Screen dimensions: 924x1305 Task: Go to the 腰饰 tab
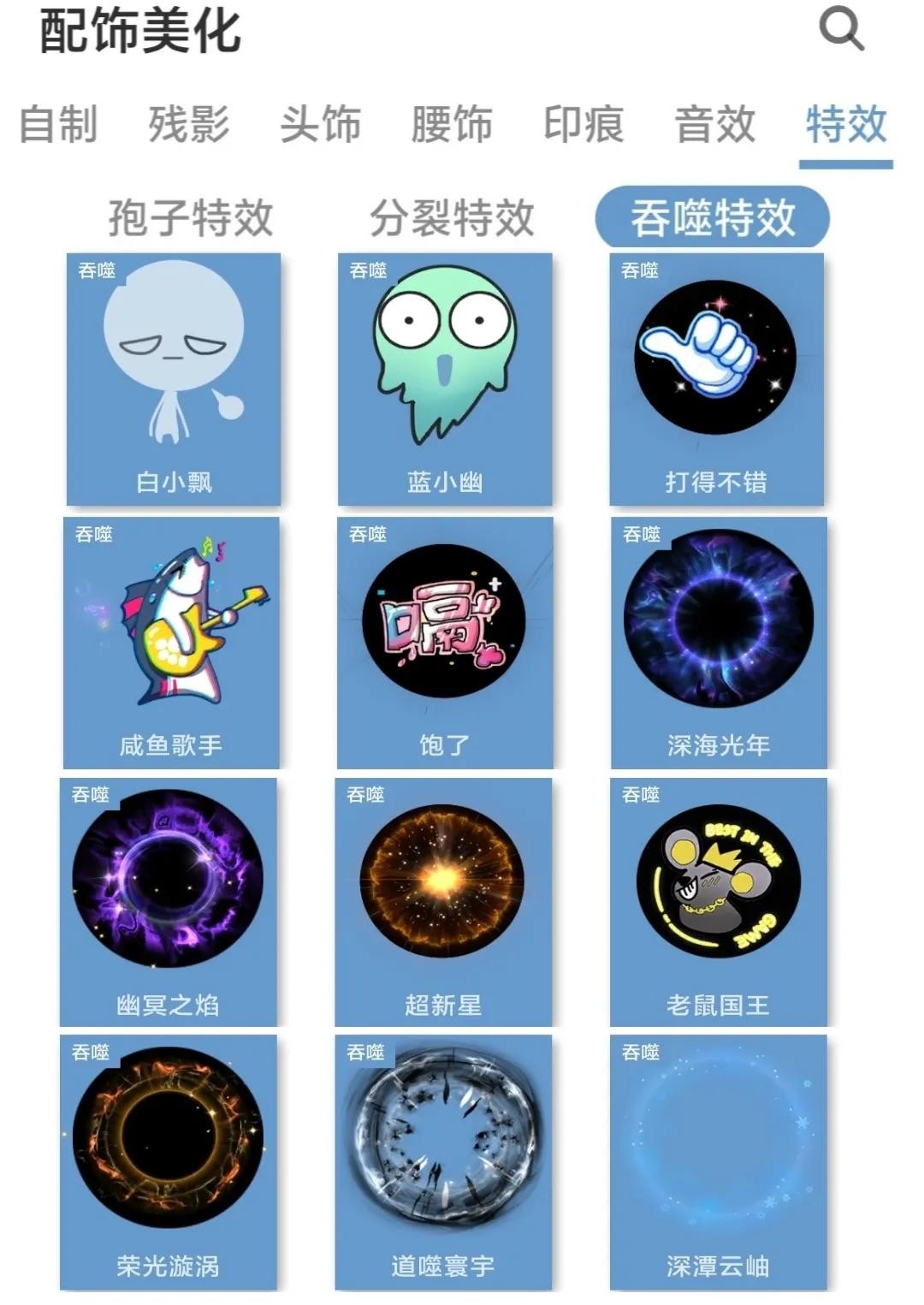pos(452,124)
